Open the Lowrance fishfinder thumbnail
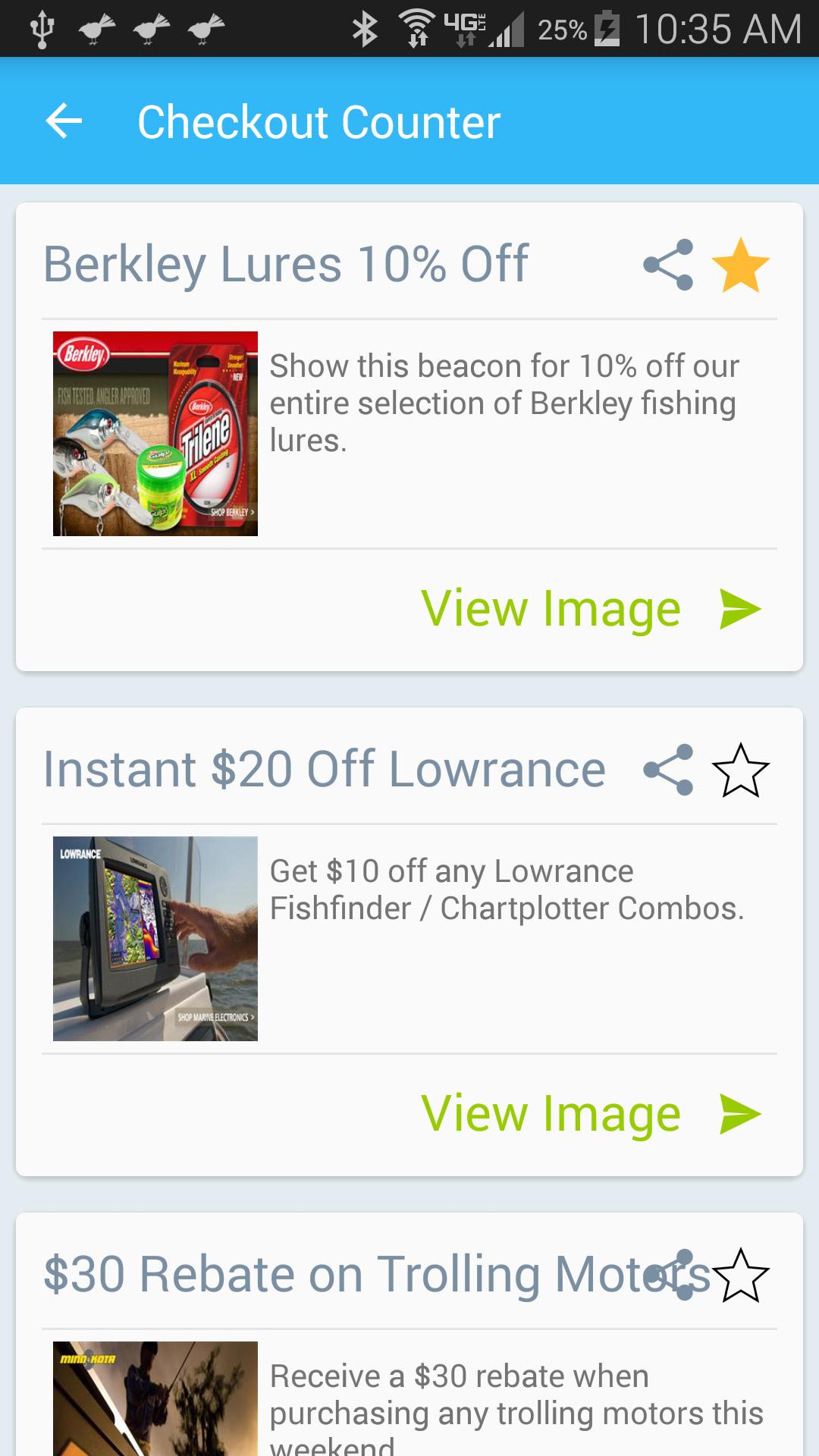The image size is (819, 1456). (155, 939)
